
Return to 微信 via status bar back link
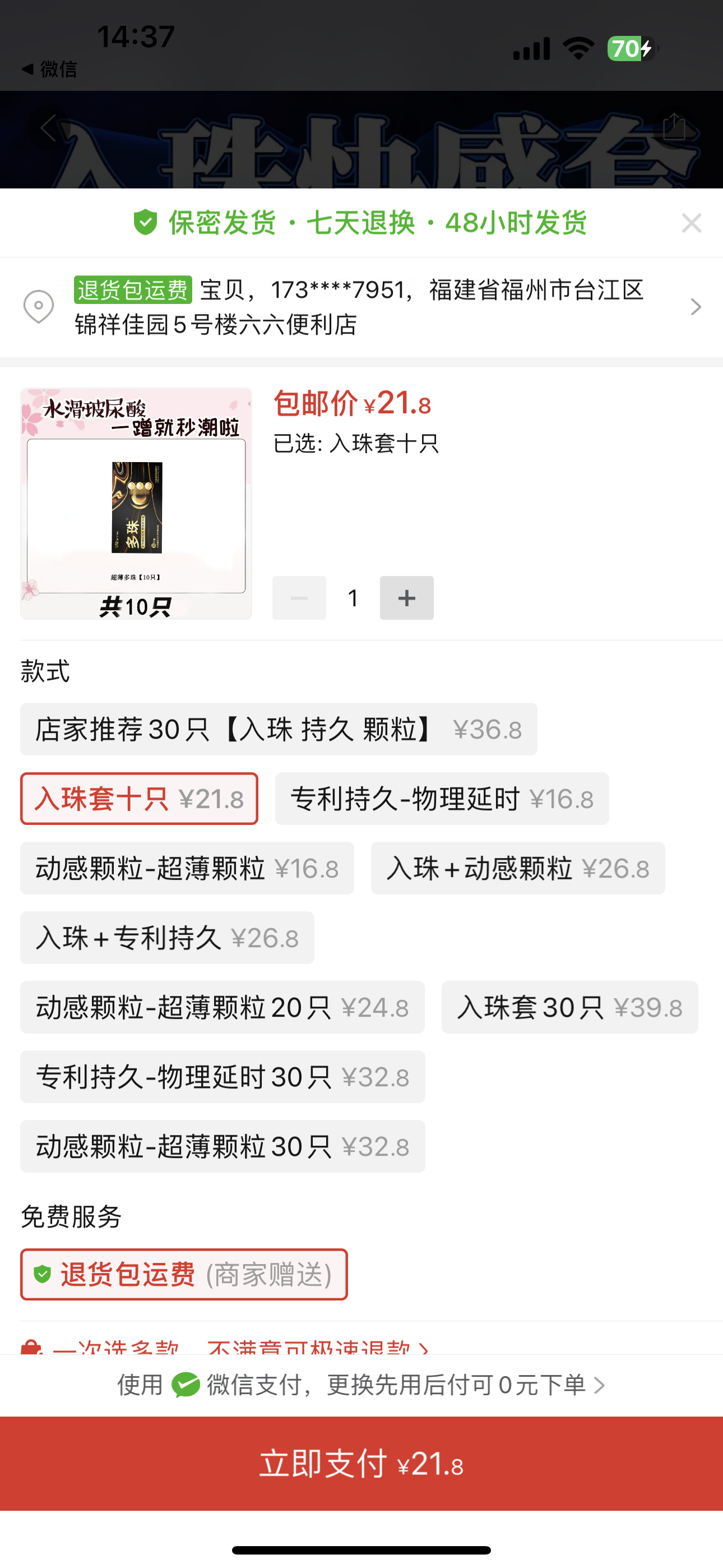pos(50,70)
